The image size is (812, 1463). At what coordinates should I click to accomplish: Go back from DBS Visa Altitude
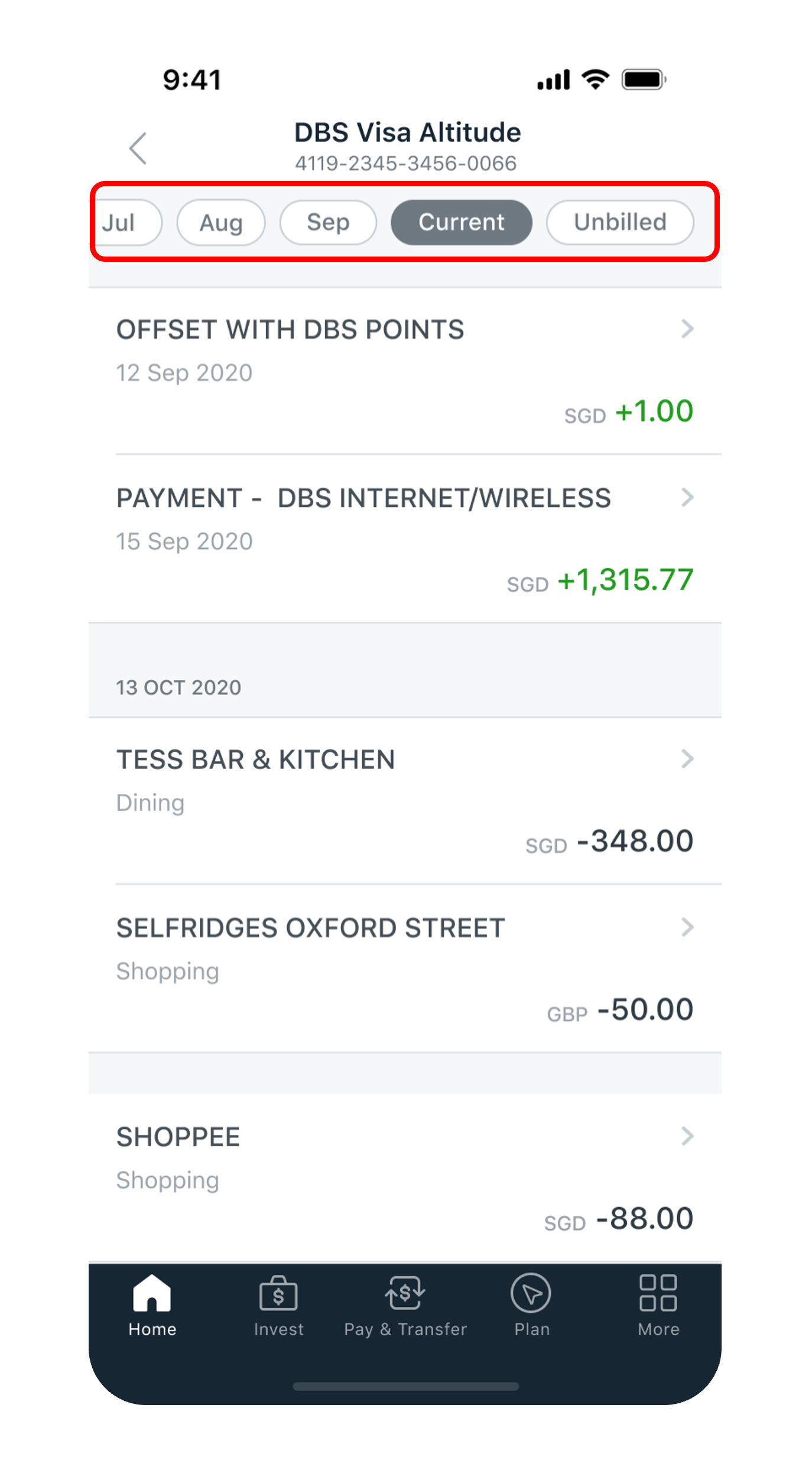pos(138,148)
